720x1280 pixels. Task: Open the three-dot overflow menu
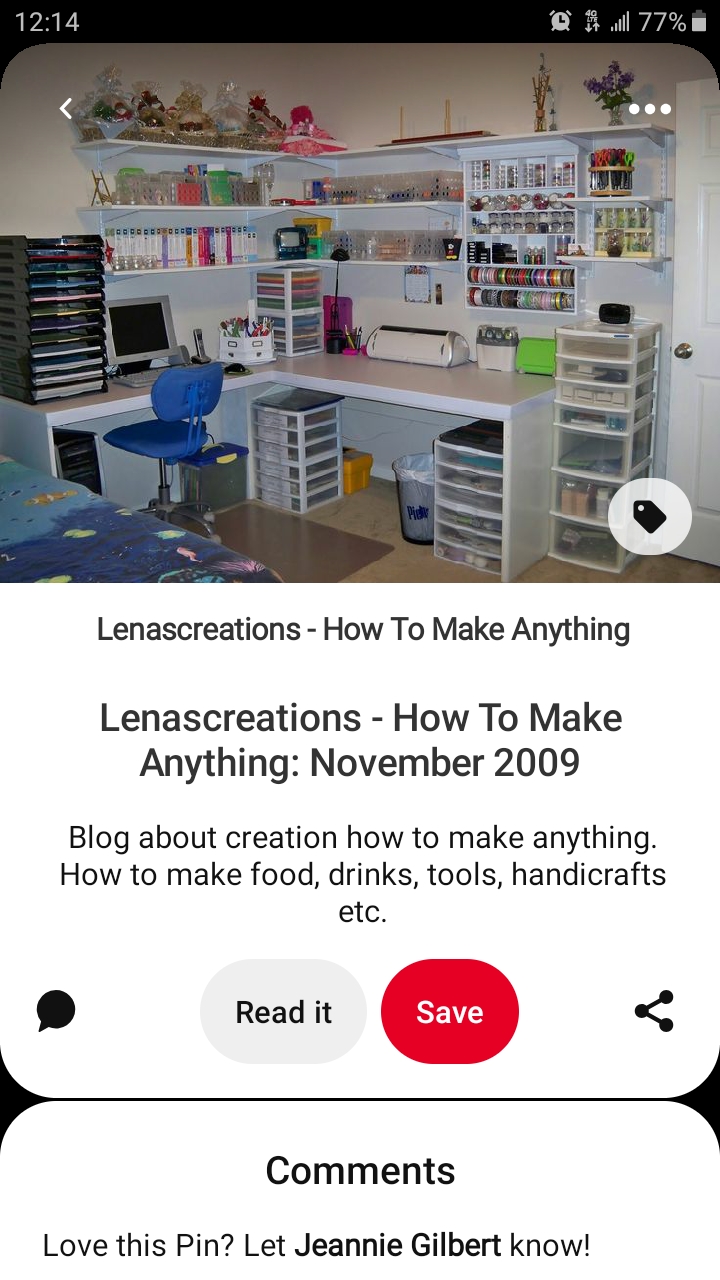[x=650, y=109]
